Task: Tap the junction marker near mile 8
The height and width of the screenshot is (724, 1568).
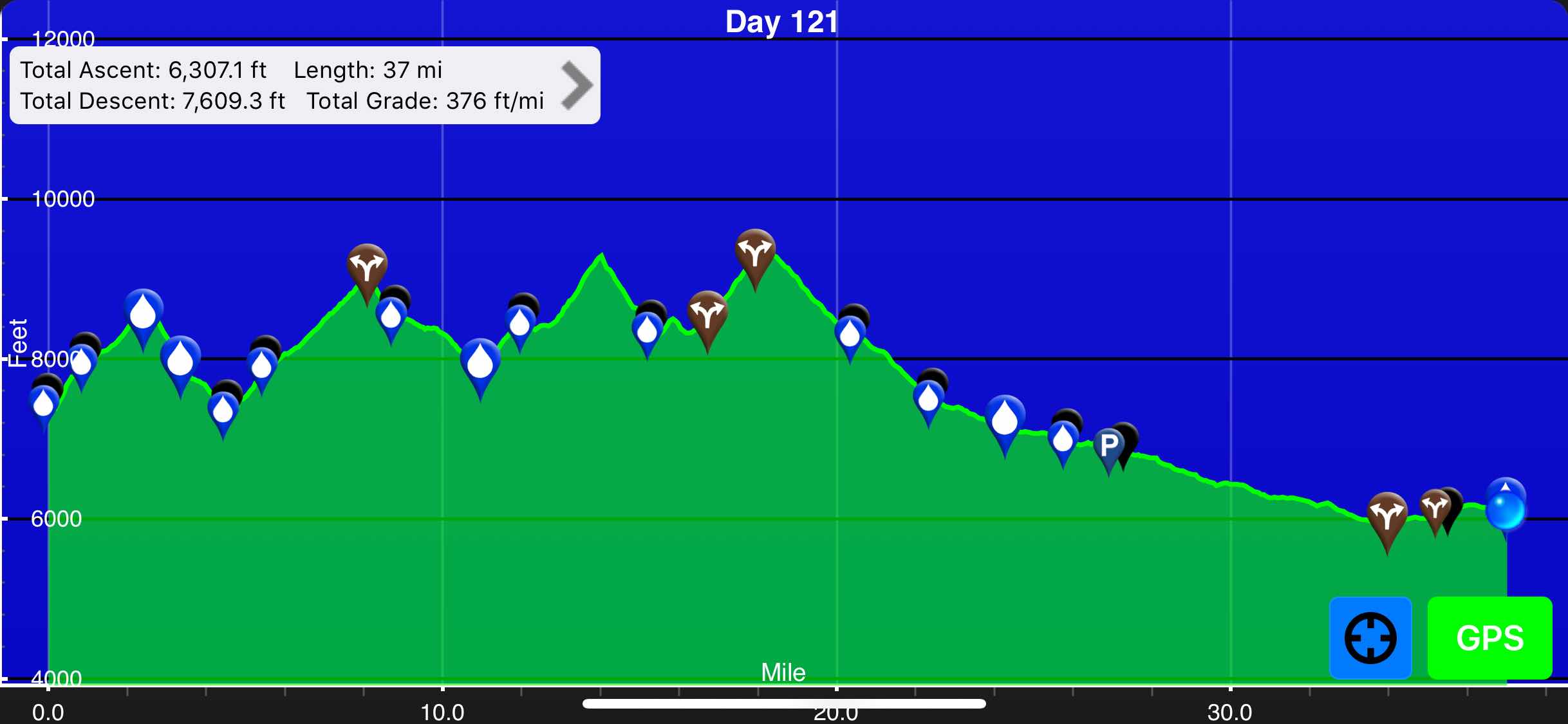Action: 367,266
